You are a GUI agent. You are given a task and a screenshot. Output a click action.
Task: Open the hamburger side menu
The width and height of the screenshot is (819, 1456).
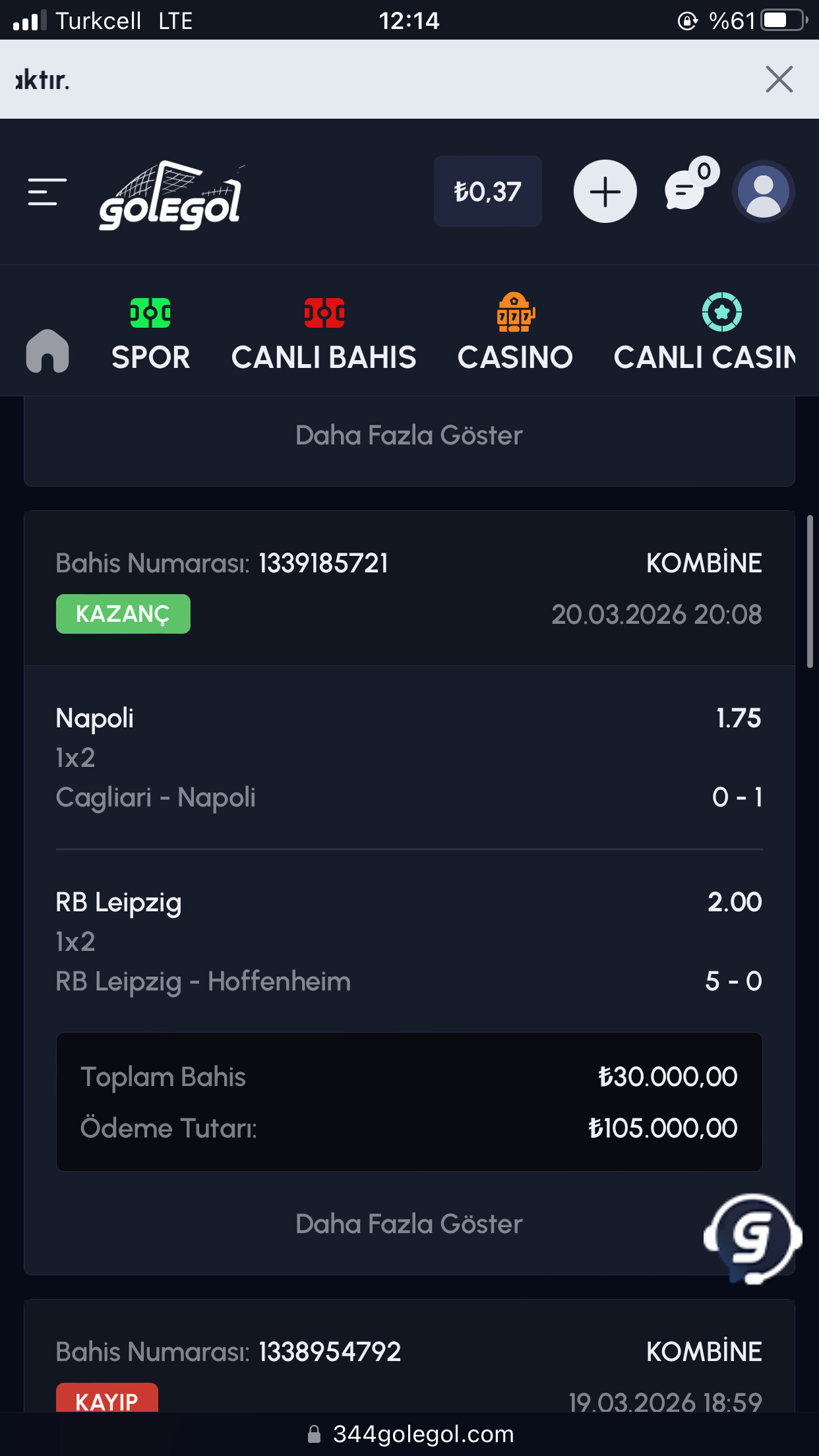(47, 192)
